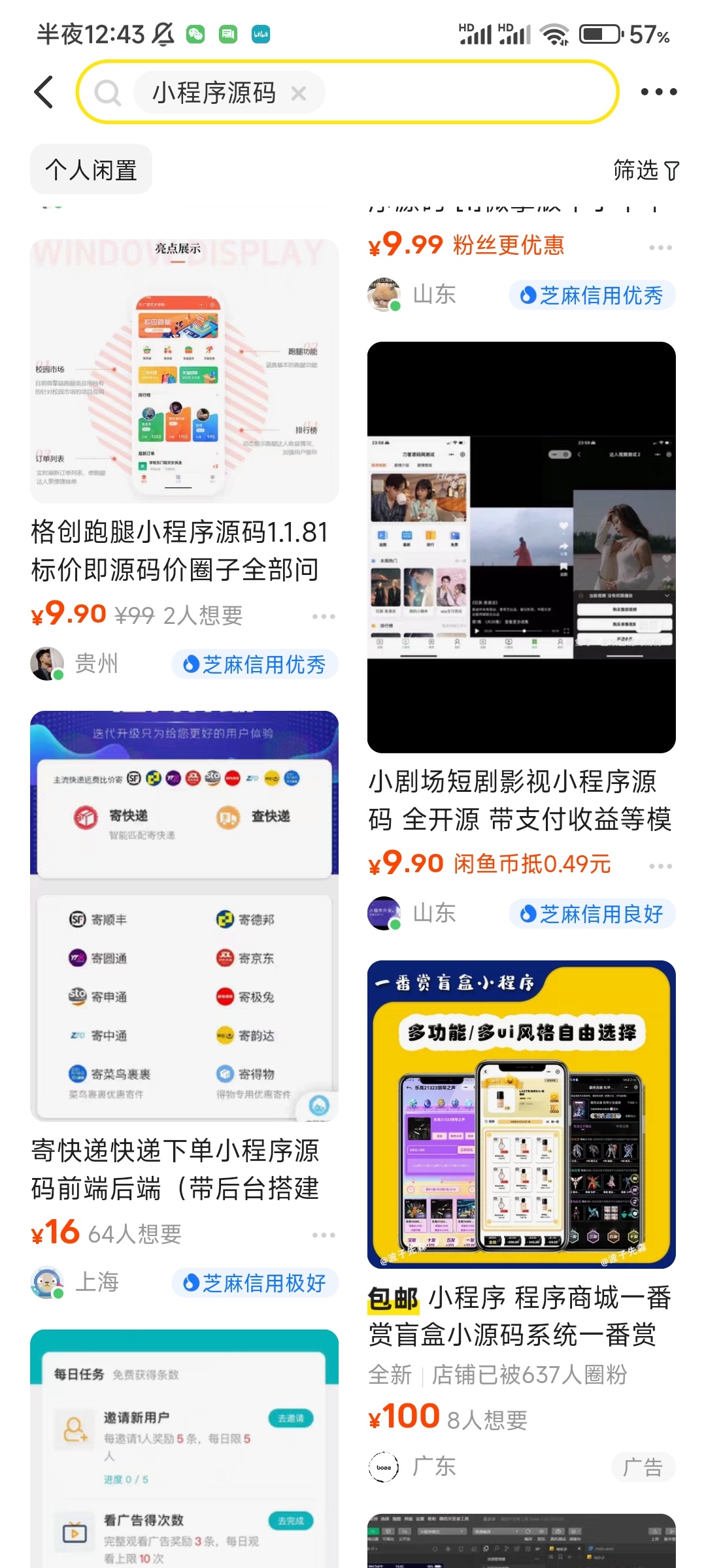706x1568 pixels.
Task: Tap the back arrow to exit search results
Action: tap(44, 91)
